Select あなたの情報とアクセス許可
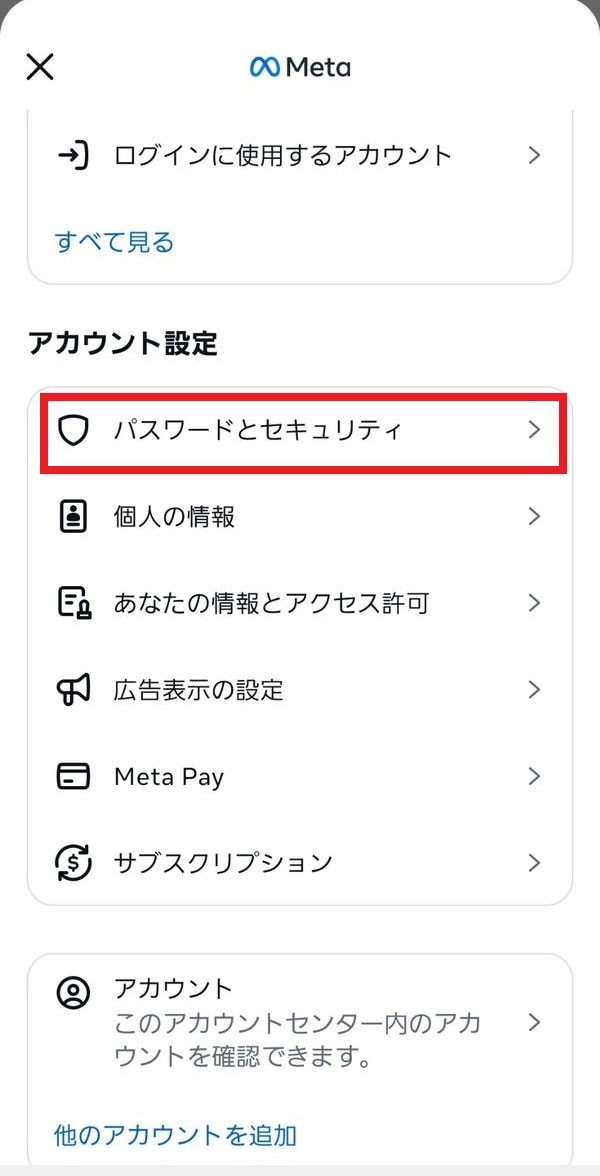The width and height of the screenshot is (600, 1176). click(x=299, y=603)
